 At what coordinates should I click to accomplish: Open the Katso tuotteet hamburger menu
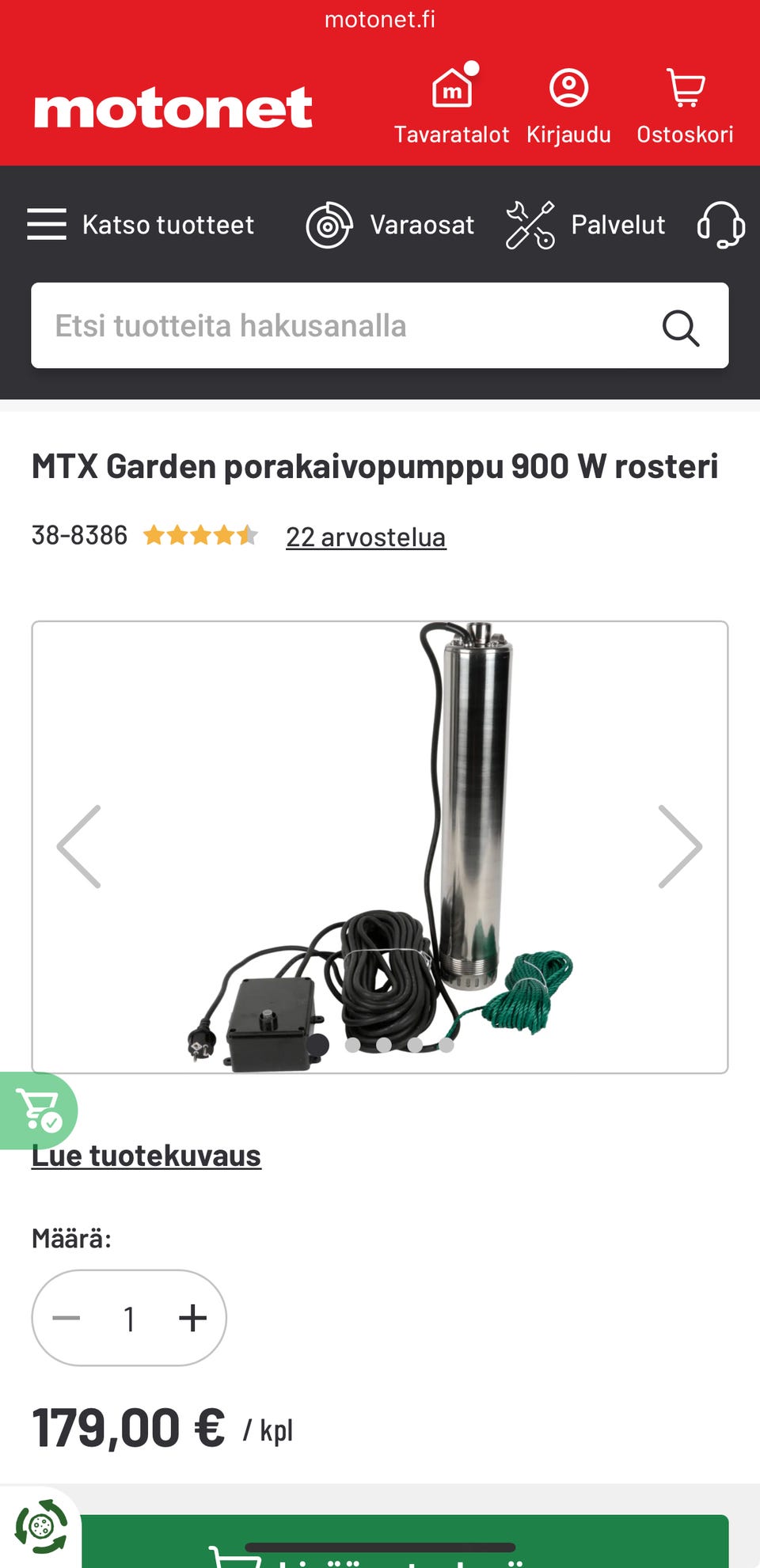click(x=47, y=225)
